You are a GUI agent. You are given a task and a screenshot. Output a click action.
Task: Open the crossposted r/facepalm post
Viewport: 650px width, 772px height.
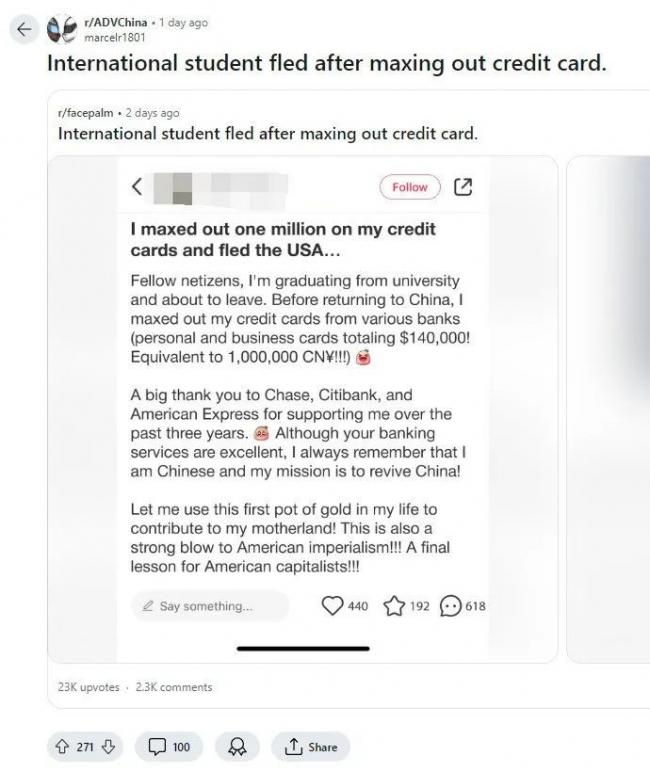point(266,133)
